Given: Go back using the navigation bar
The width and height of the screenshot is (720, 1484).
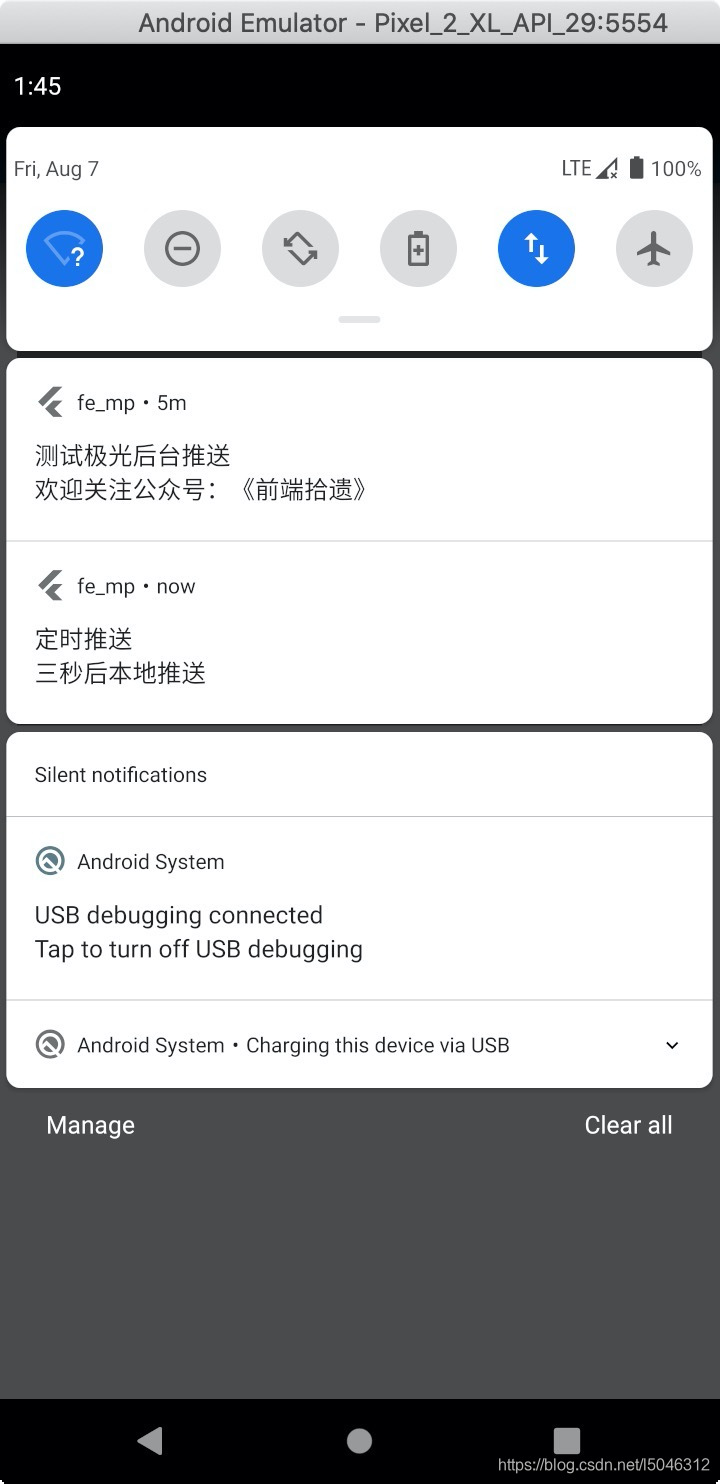Looking at the screenshot, I should [x=150, y=1440].
